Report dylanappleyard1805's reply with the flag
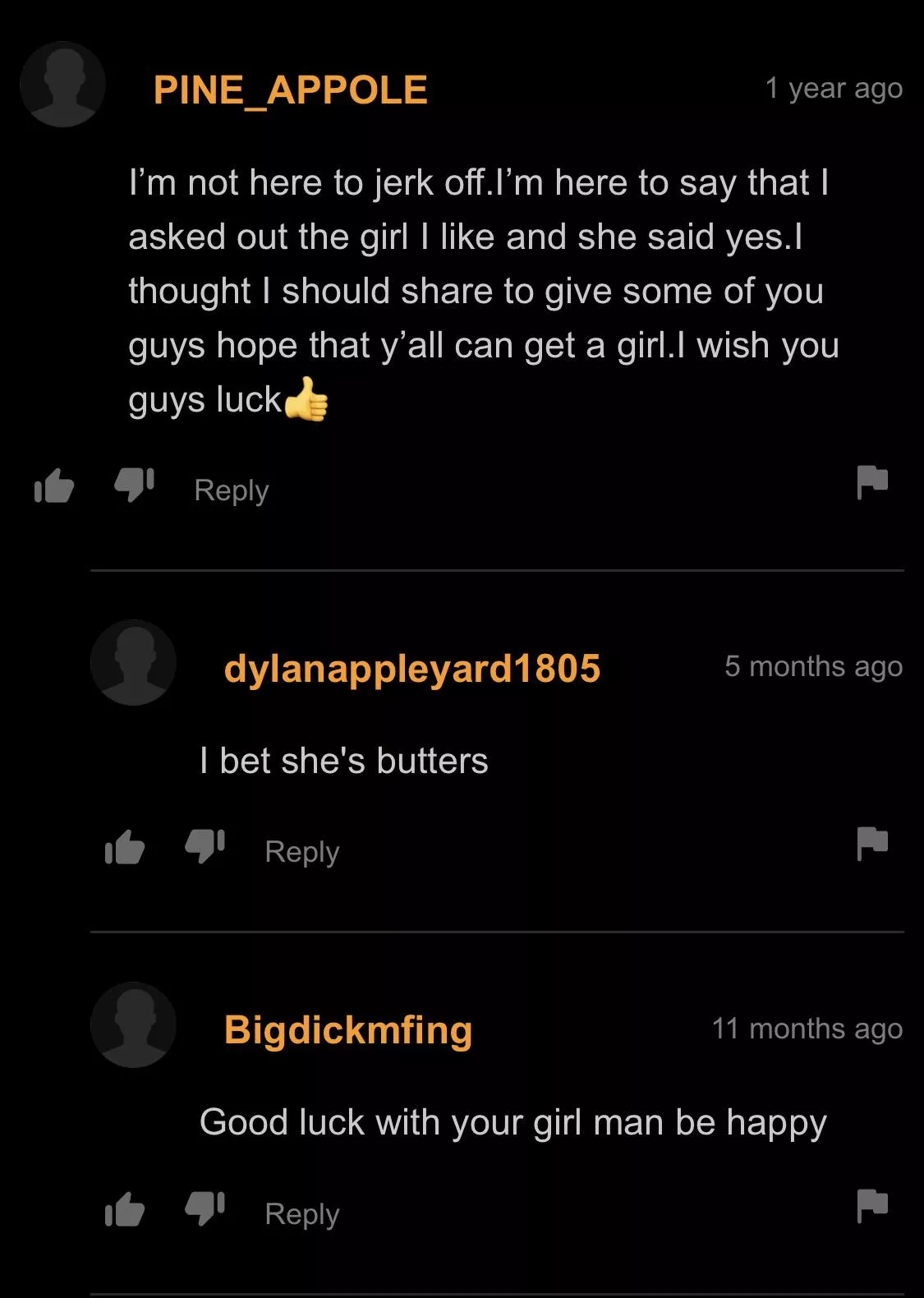The height and width of the screenshot is (1298, 924). (x=872, y=844)
